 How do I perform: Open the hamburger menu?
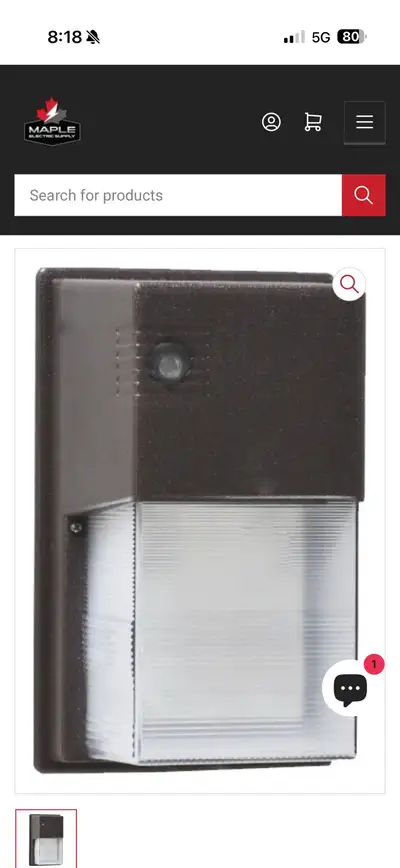(365, 122)
